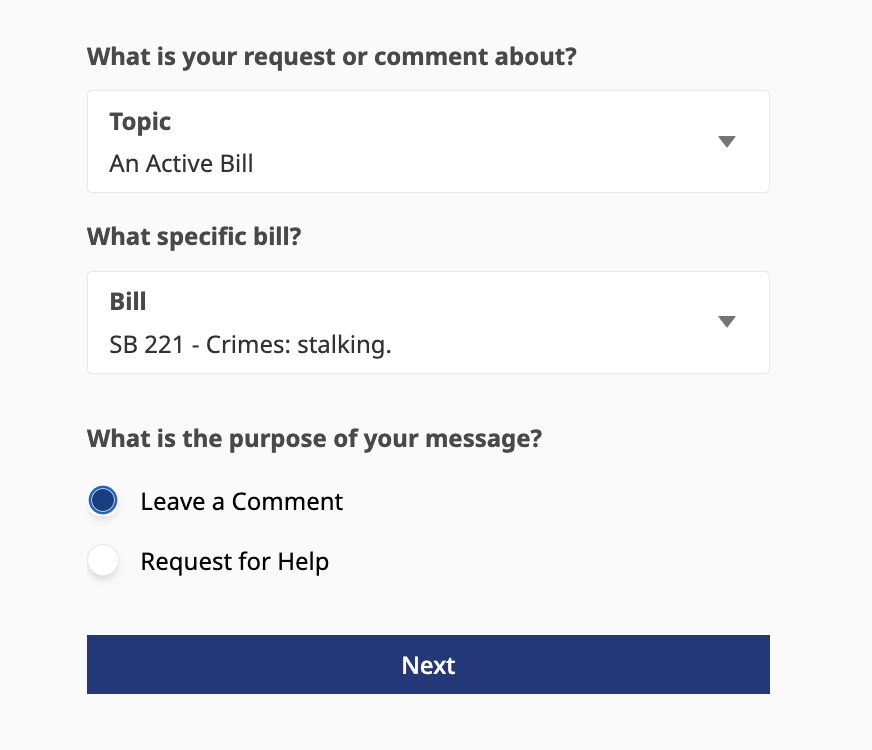Image resolution: width=872 pixels, height=750 pixels.
Task: Tap the Next button
Action: pyautogui.click(x=428, y=665)
